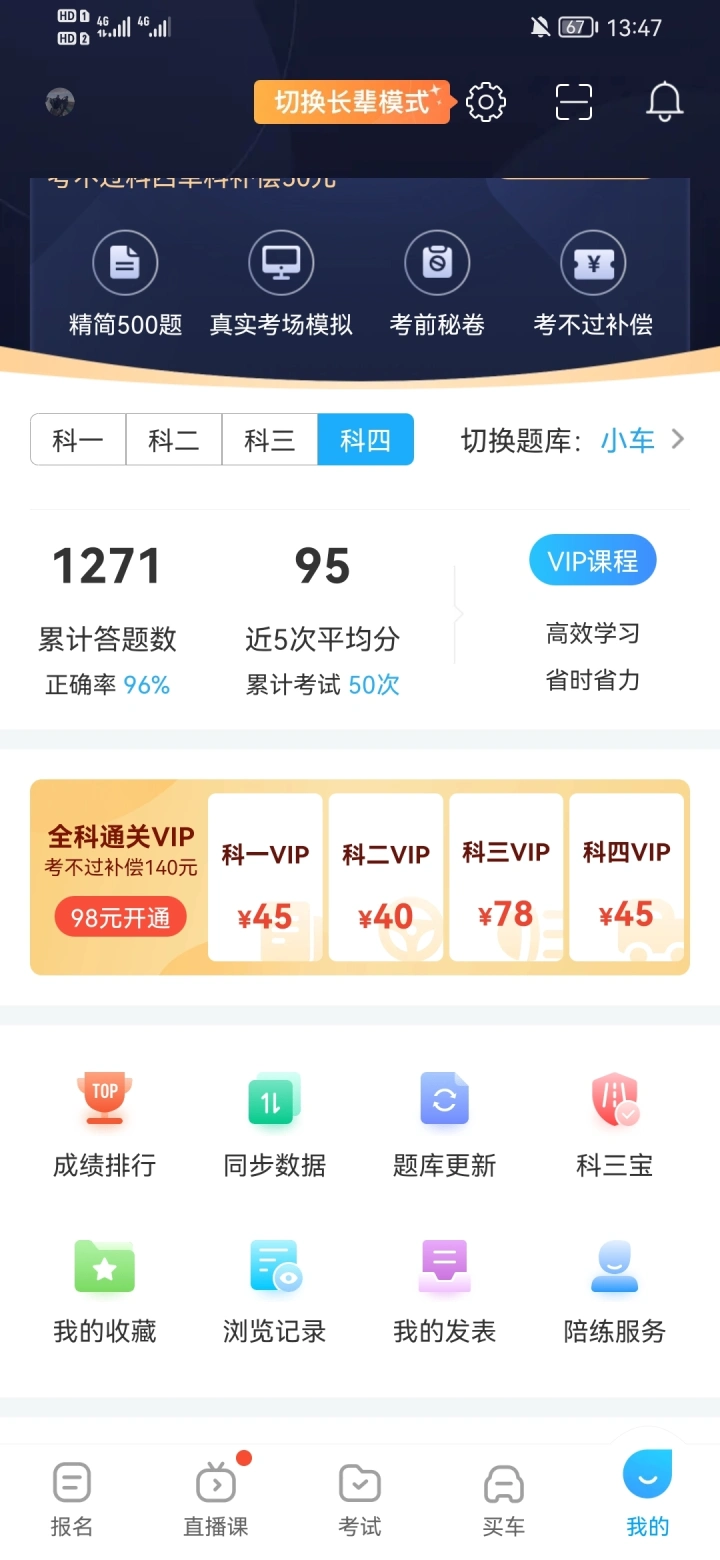Select the 科三VIP ¥78 card

coord(506,878)
